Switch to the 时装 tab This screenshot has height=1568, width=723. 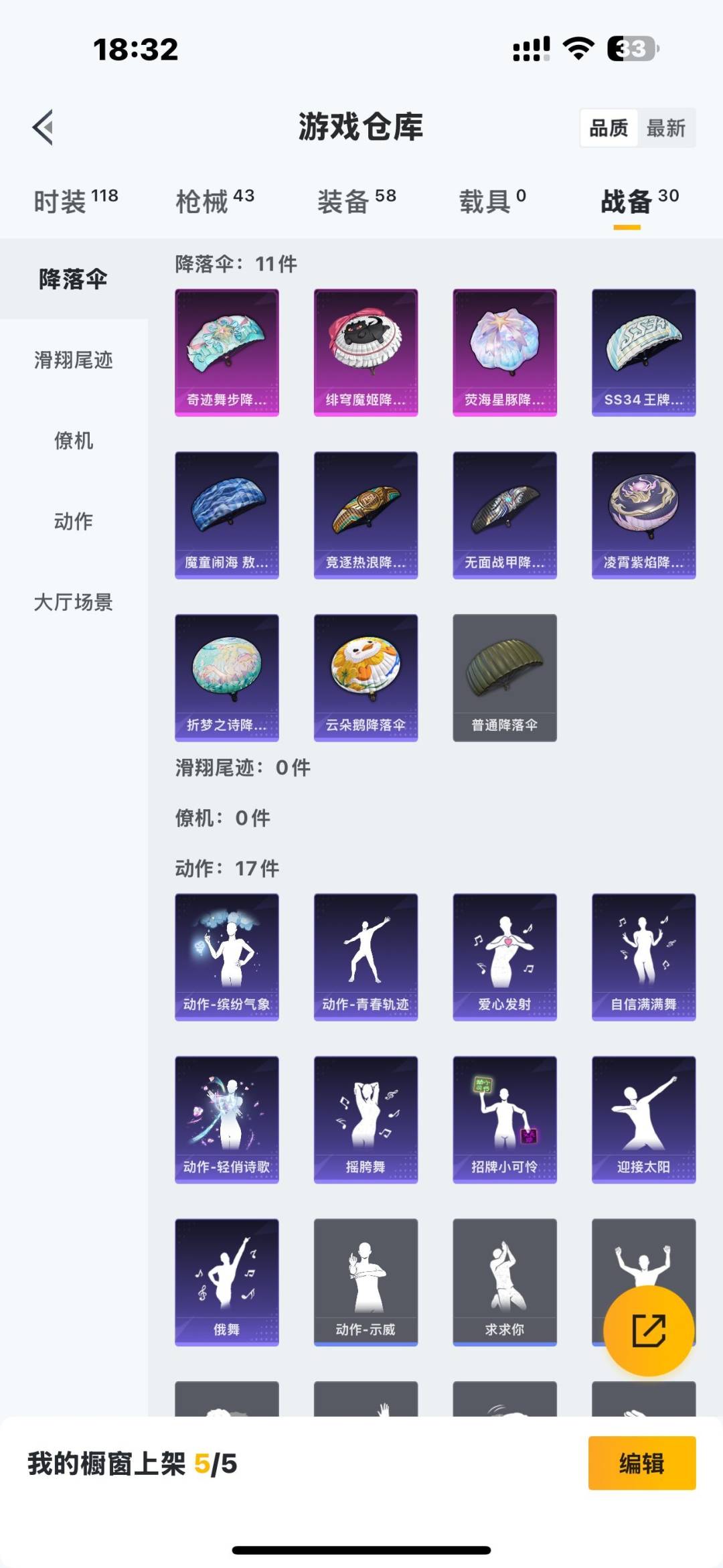coord(76,201)
